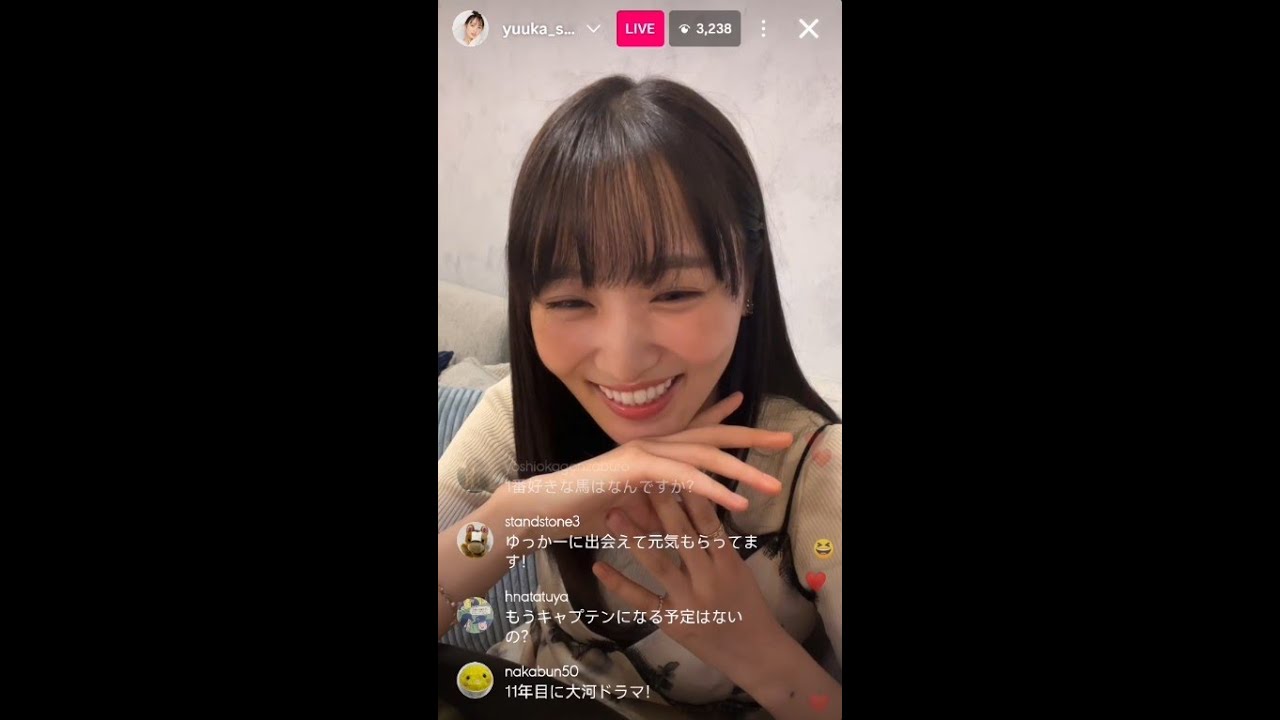Open hnatatuya's profile from comment

click(x=475, y=615)
